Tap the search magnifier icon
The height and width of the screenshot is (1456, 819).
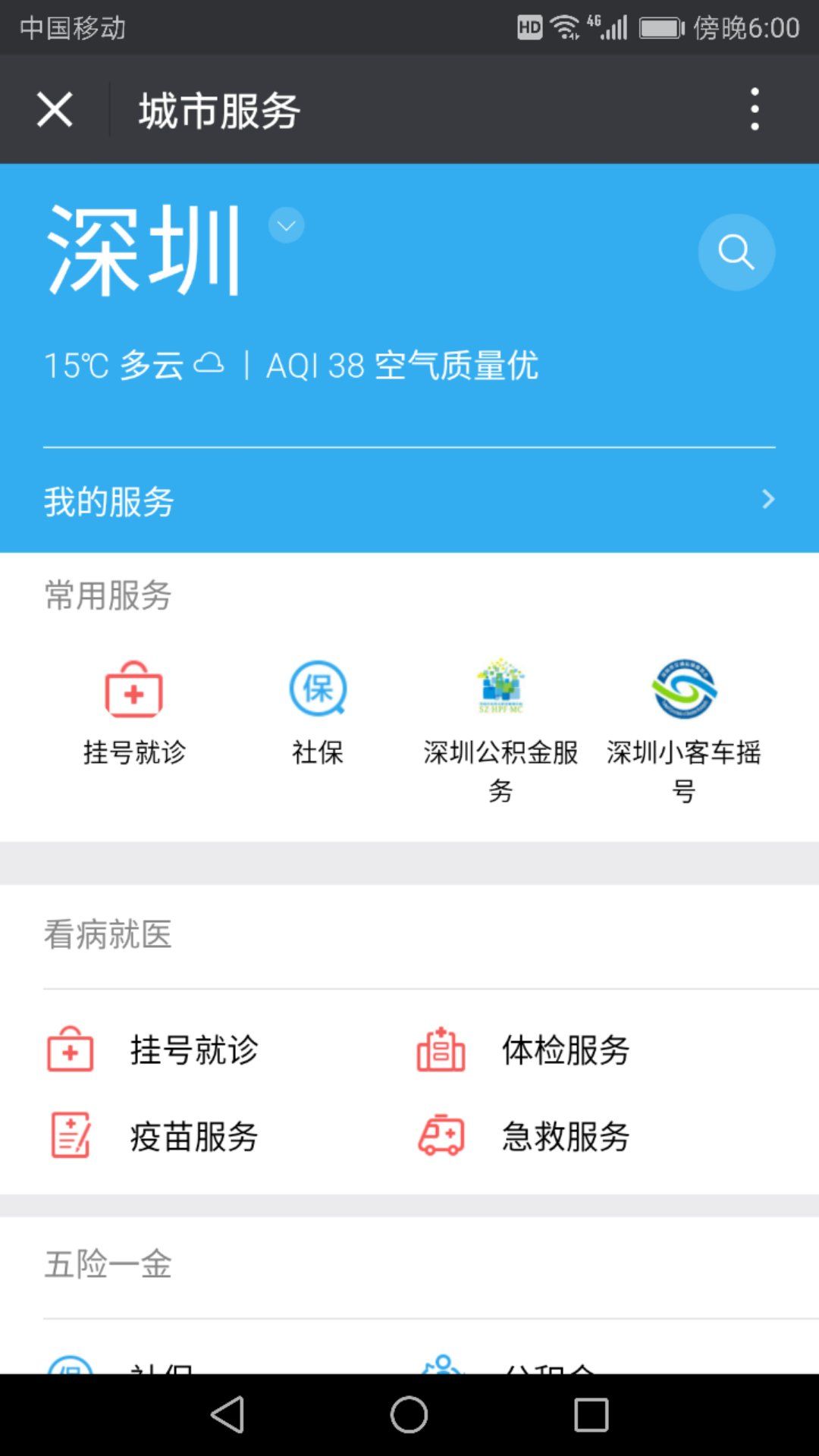coord(736,252)
